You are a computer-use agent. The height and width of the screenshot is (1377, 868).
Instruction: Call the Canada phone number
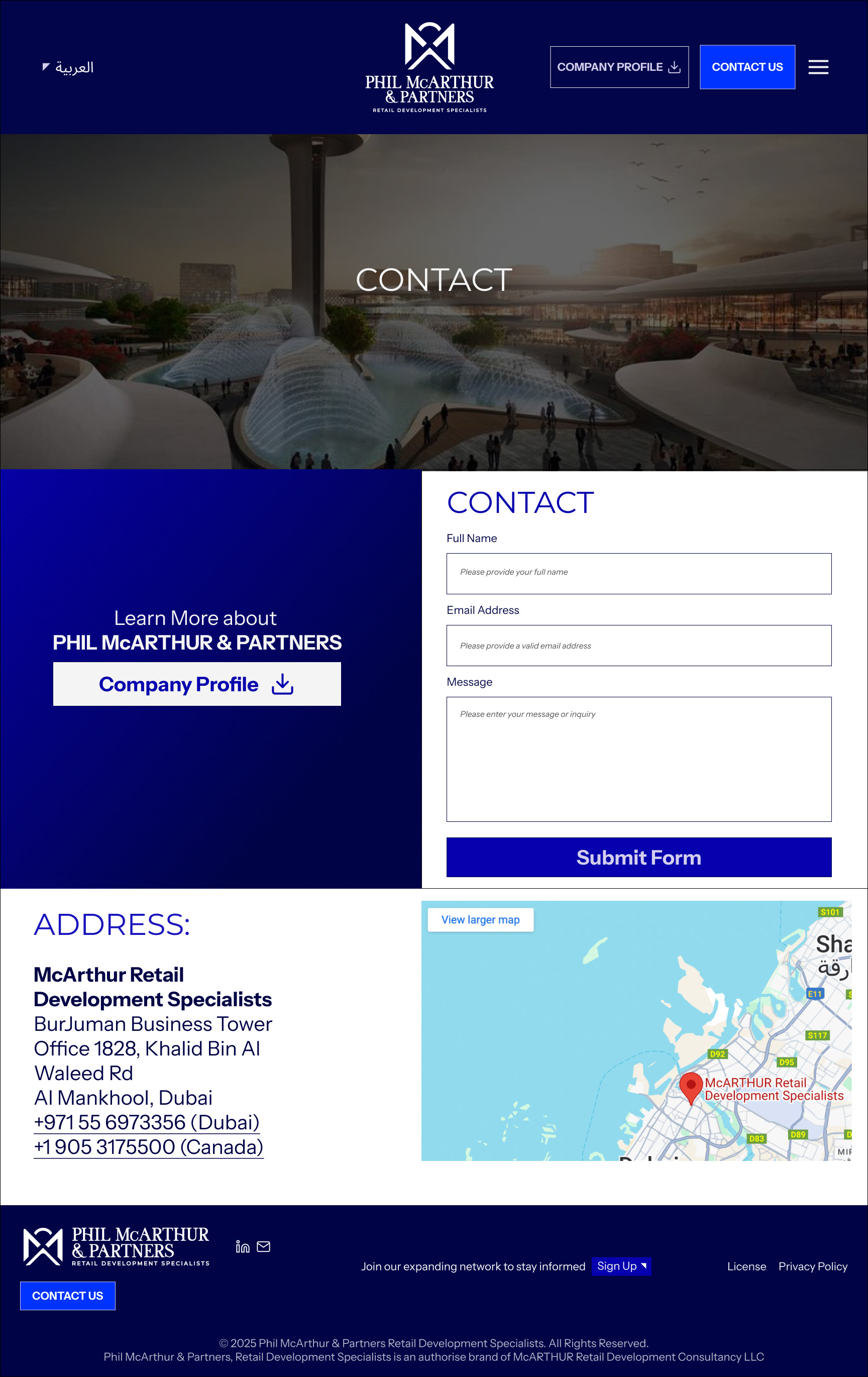(148, 1146)
